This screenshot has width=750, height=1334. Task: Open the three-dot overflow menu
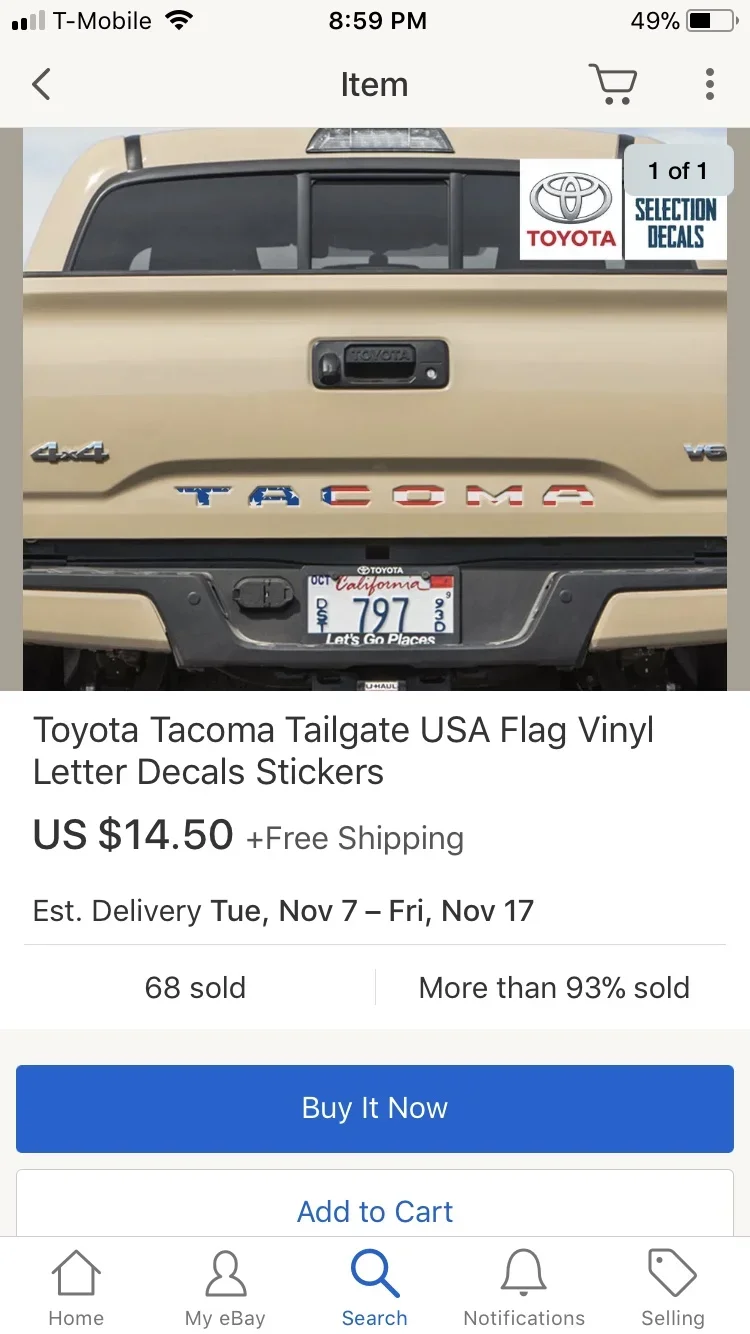tap(709, 84)
